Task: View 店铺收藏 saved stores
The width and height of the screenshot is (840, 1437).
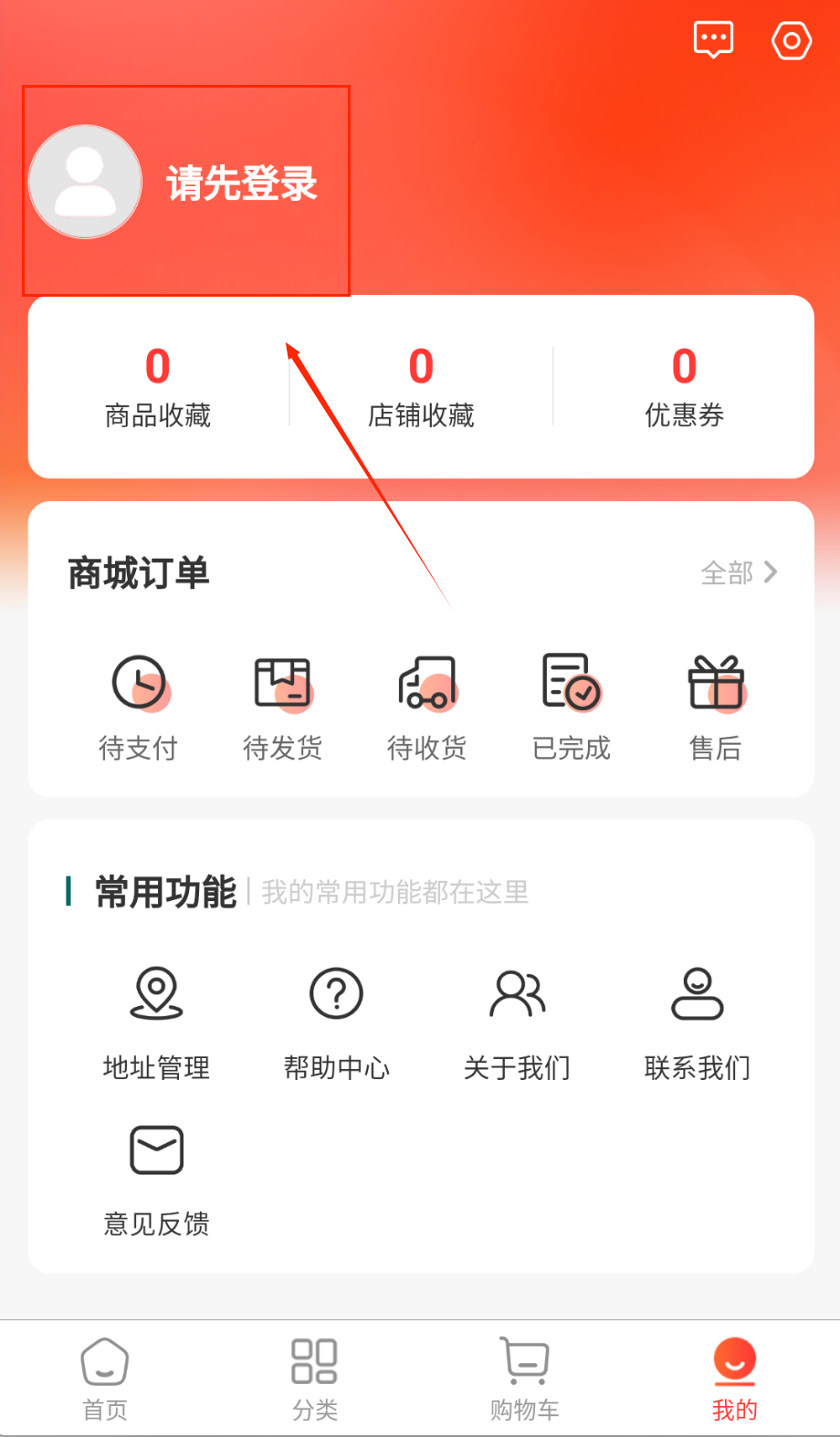Action: [421, 387]
